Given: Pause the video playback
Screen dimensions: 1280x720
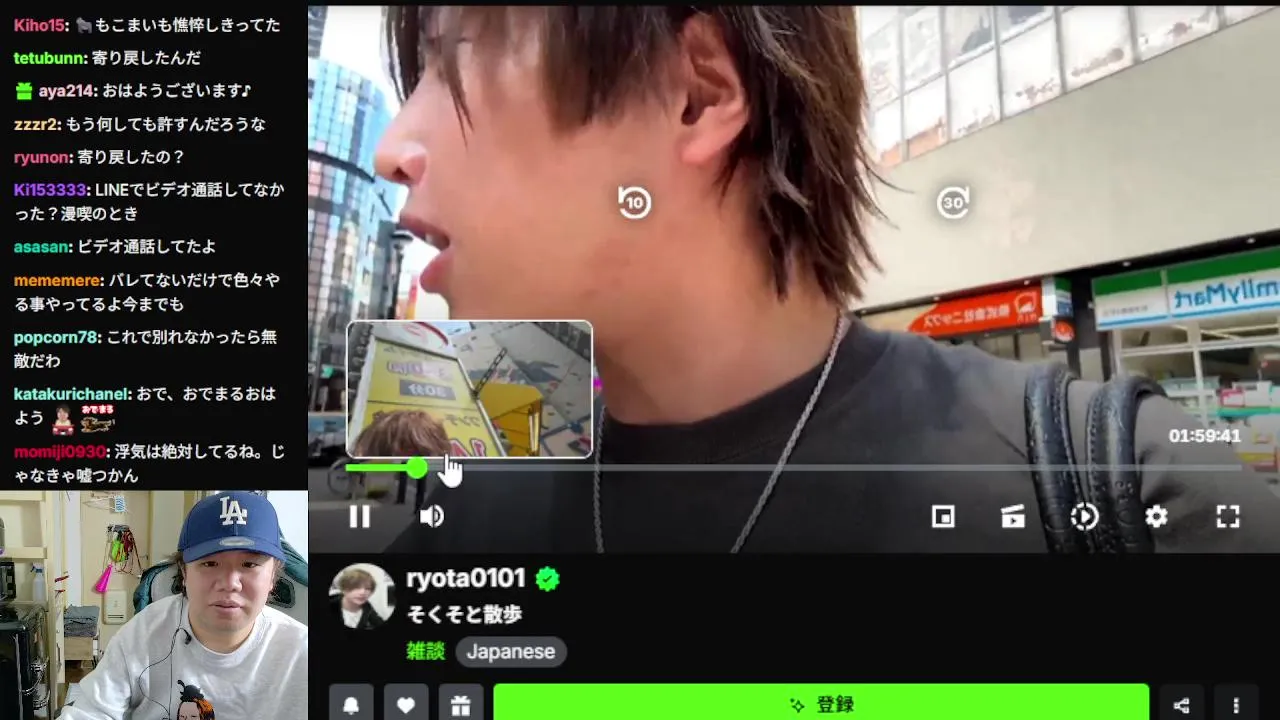Looking at the screenshot, I should pos(359,516).
